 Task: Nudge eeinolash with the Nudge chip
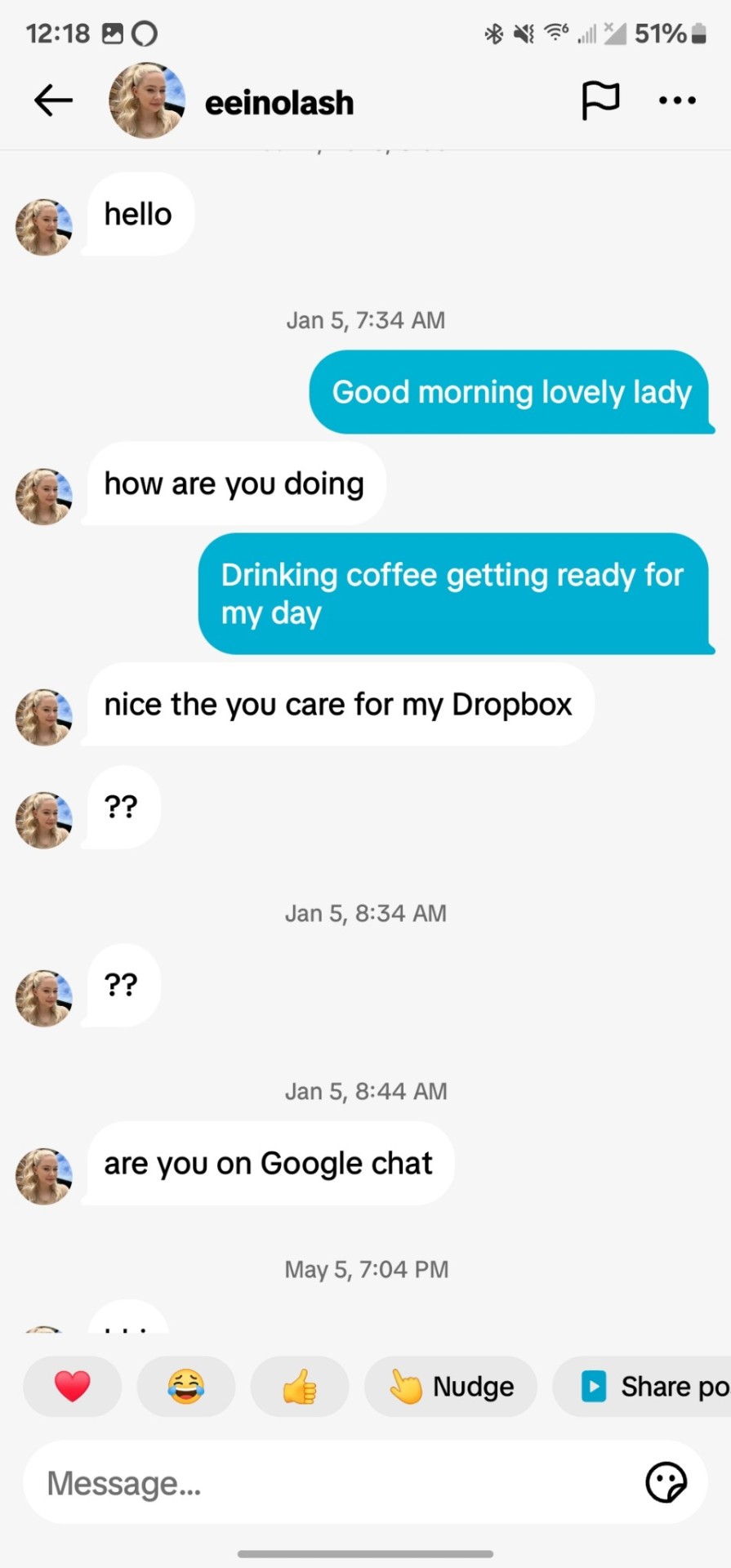451,1386
